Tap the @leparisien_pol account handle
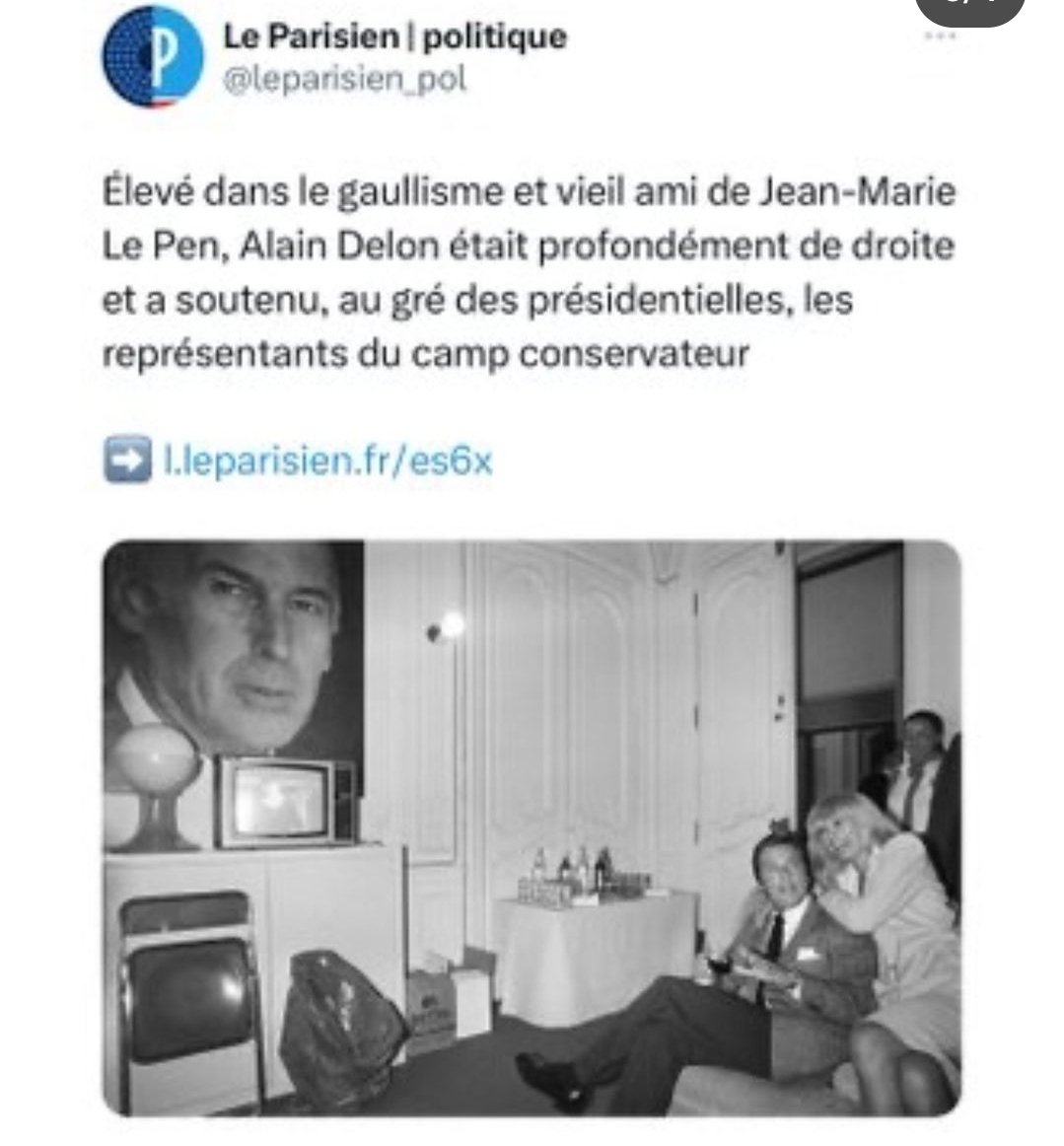The width and height of the screenshot is (1064, 1146). (x=343, y=79)
